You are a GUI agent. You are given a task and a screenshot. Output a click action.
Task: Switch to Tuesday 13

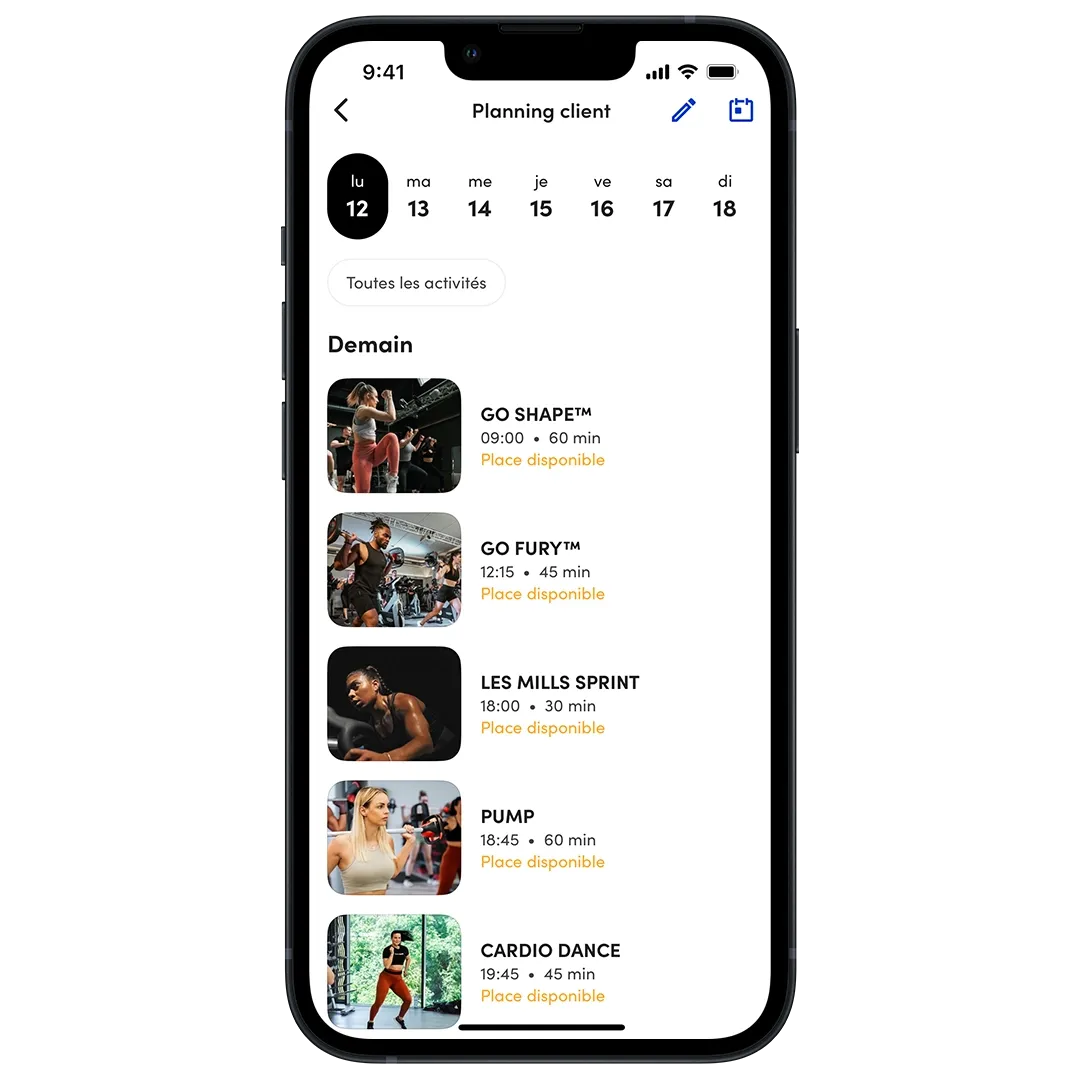pos(418,196)
